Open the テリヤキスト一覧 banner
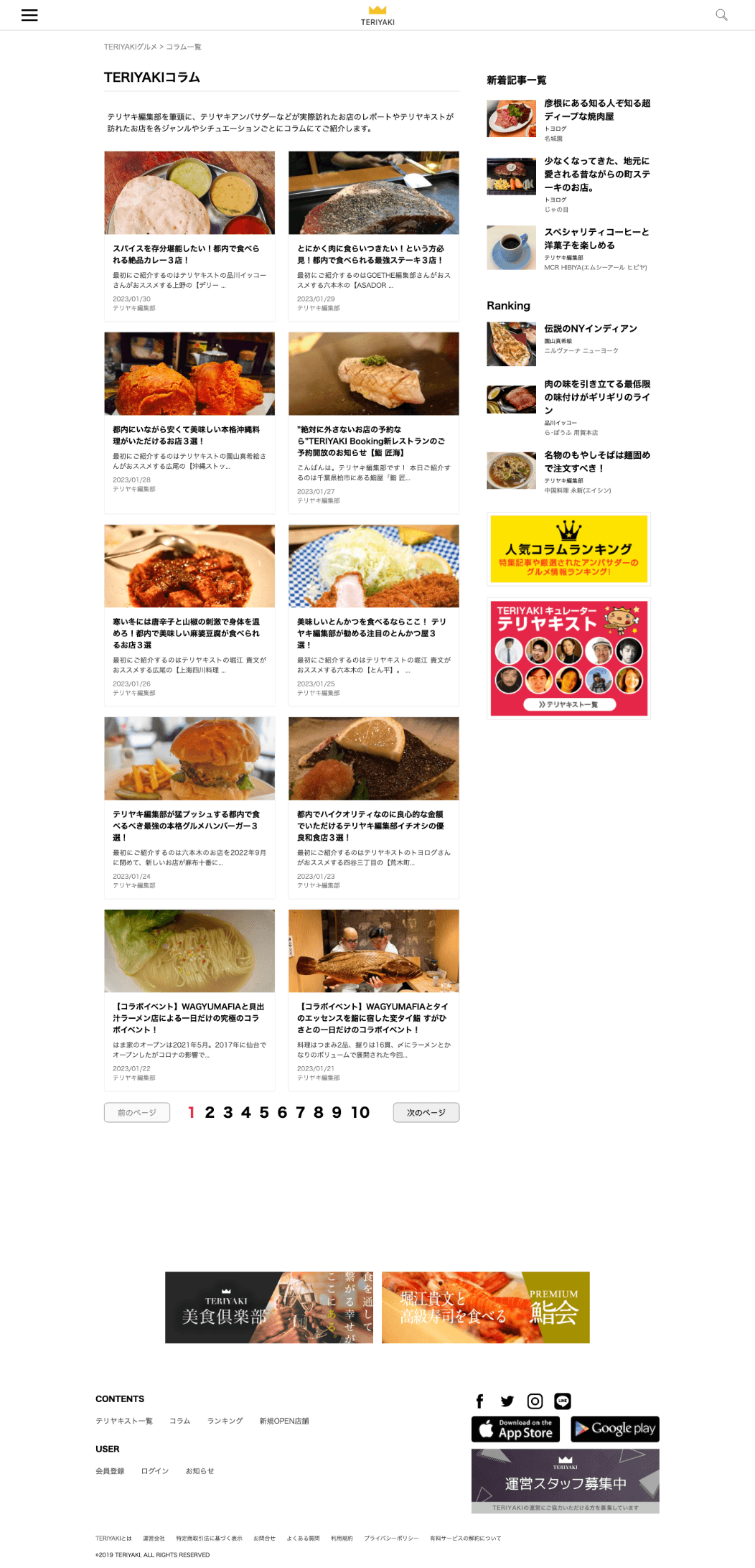755x1568 pixels. (x=568, y=658)
